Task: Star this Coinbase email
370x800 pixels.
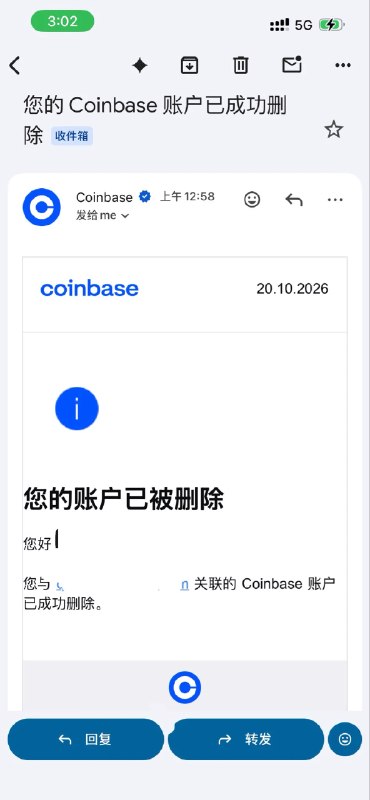Action: pos(334,130)
